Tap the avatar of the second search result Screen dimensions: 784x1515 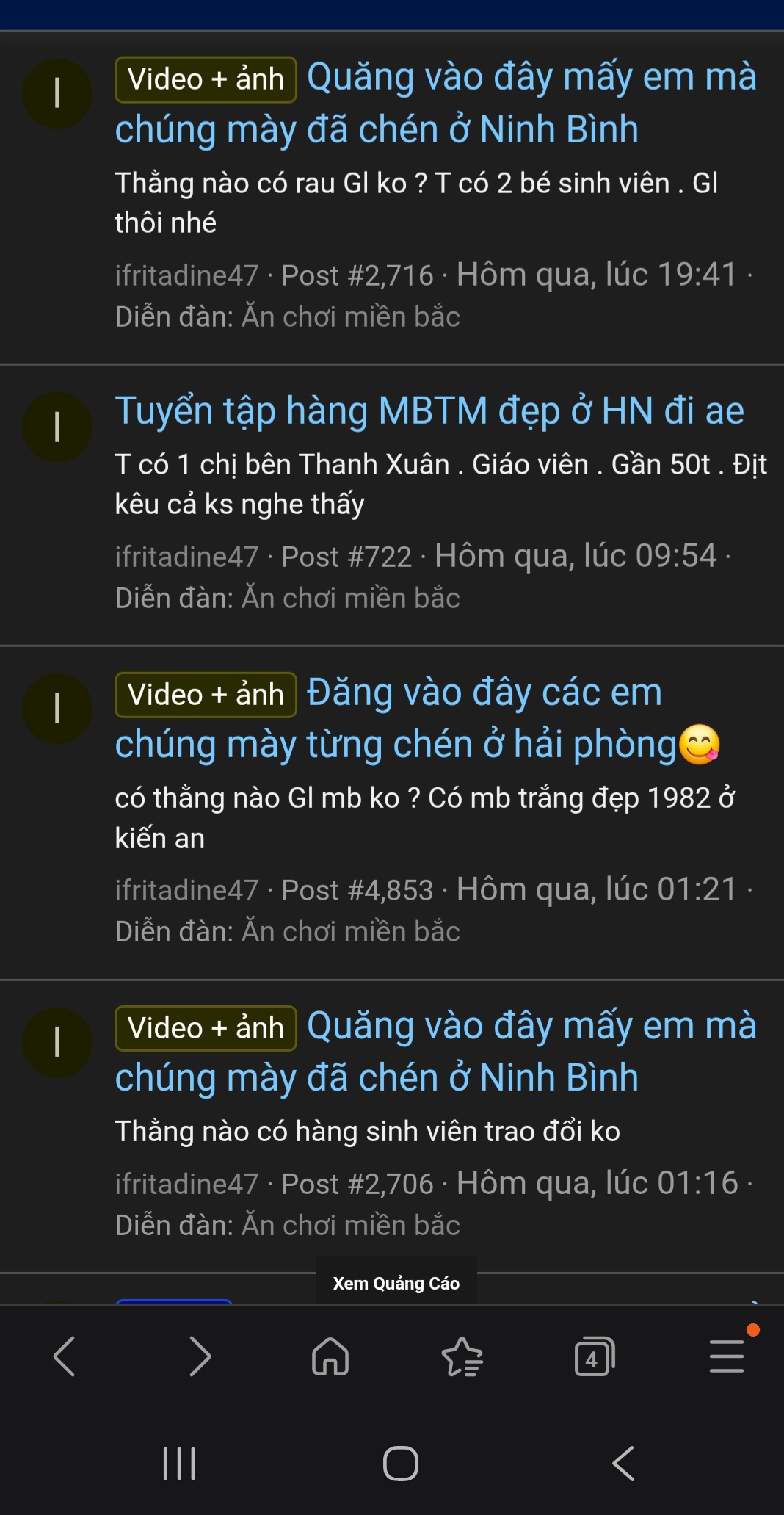click(x=58, y=427)
